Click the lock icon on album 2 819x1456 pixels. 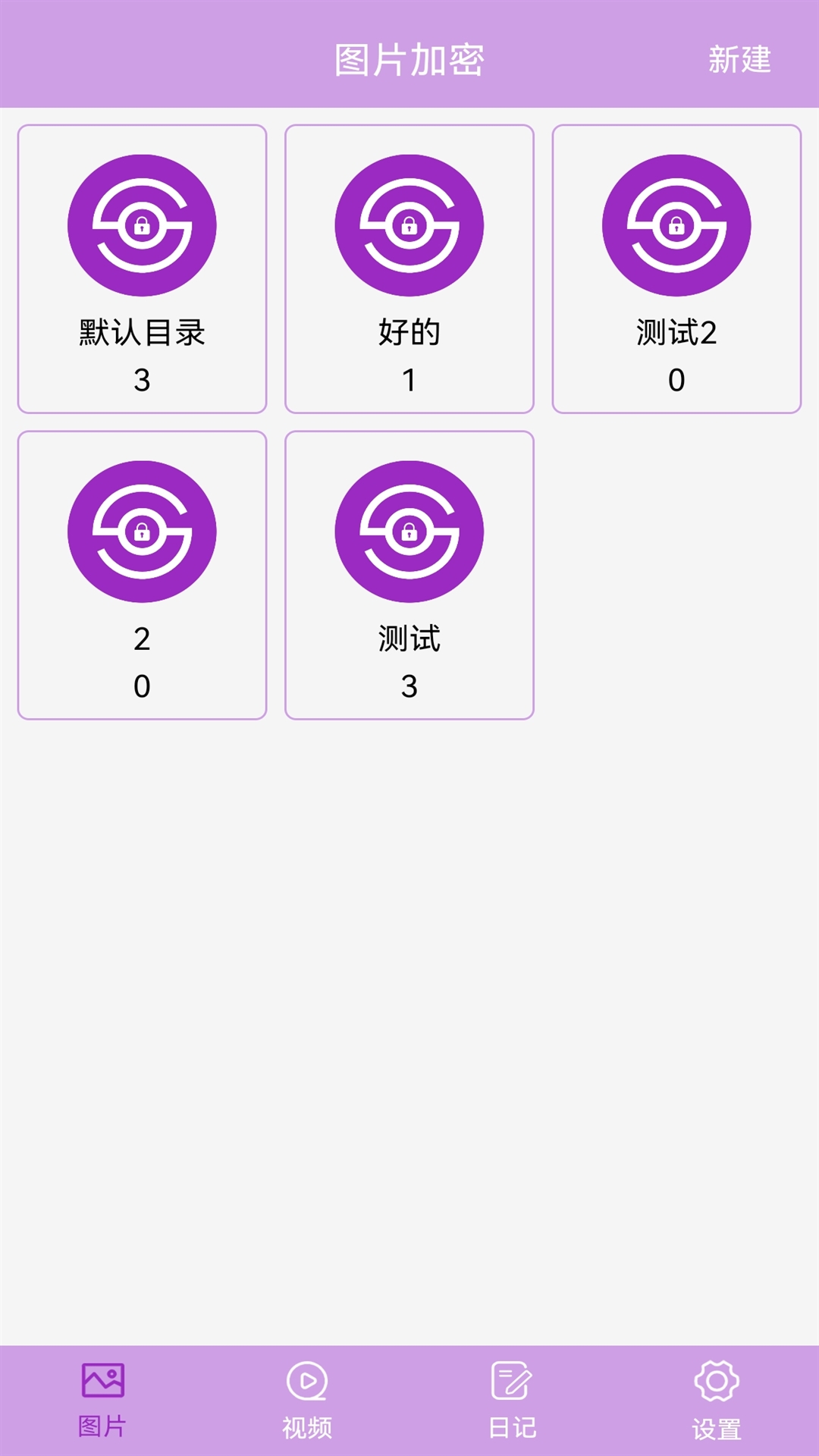(x=143, y=532)
